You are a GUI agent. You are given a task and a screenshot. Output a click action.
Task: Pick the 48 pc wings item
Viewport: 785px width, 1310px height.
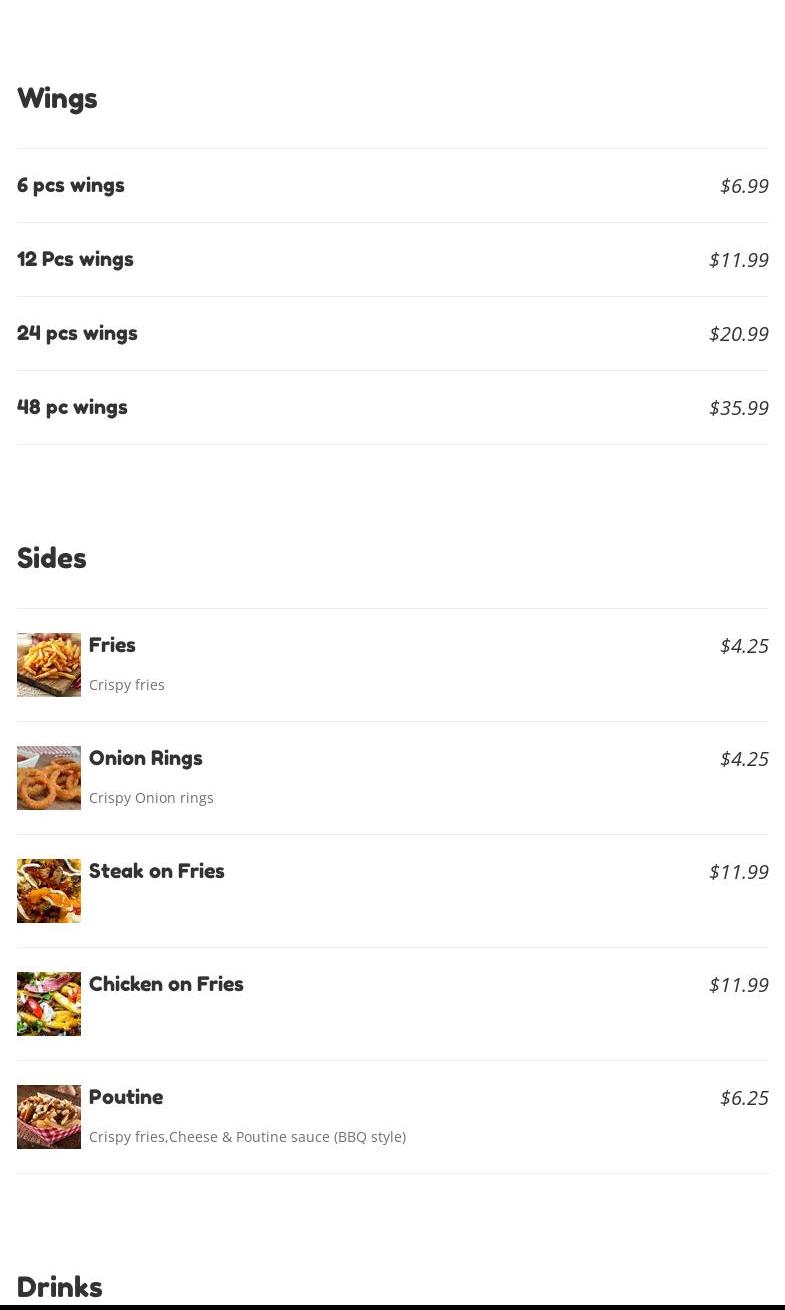[x=72, y=408]
